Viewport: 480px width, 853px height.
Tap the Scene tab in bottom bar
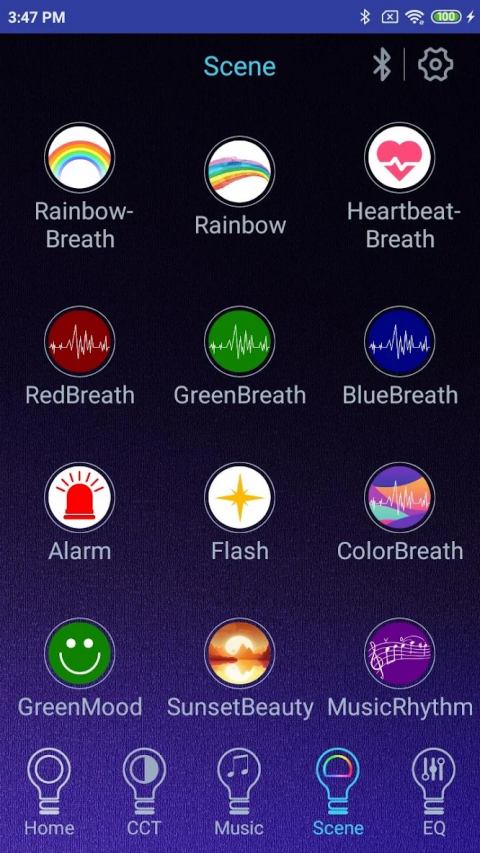338,792
